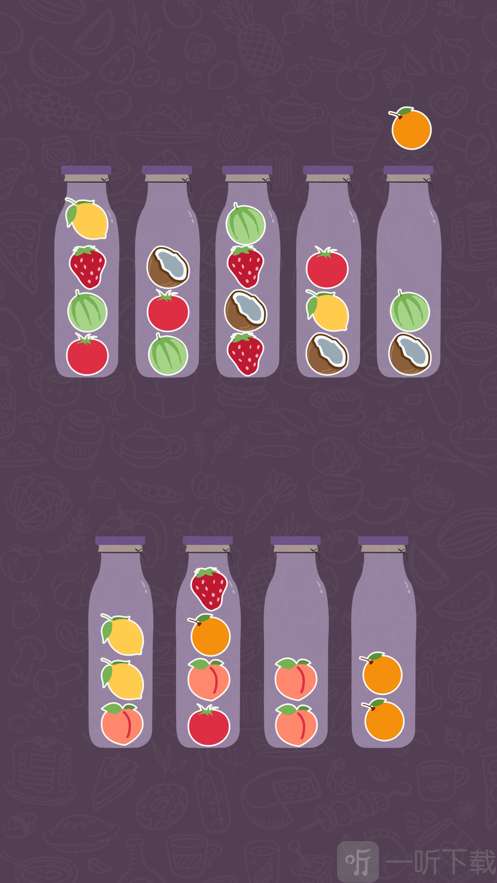Screen dimensions: 497x883
Task: Choose the bottle with tomato, lemon and coconut
Action: pos(328,271)
